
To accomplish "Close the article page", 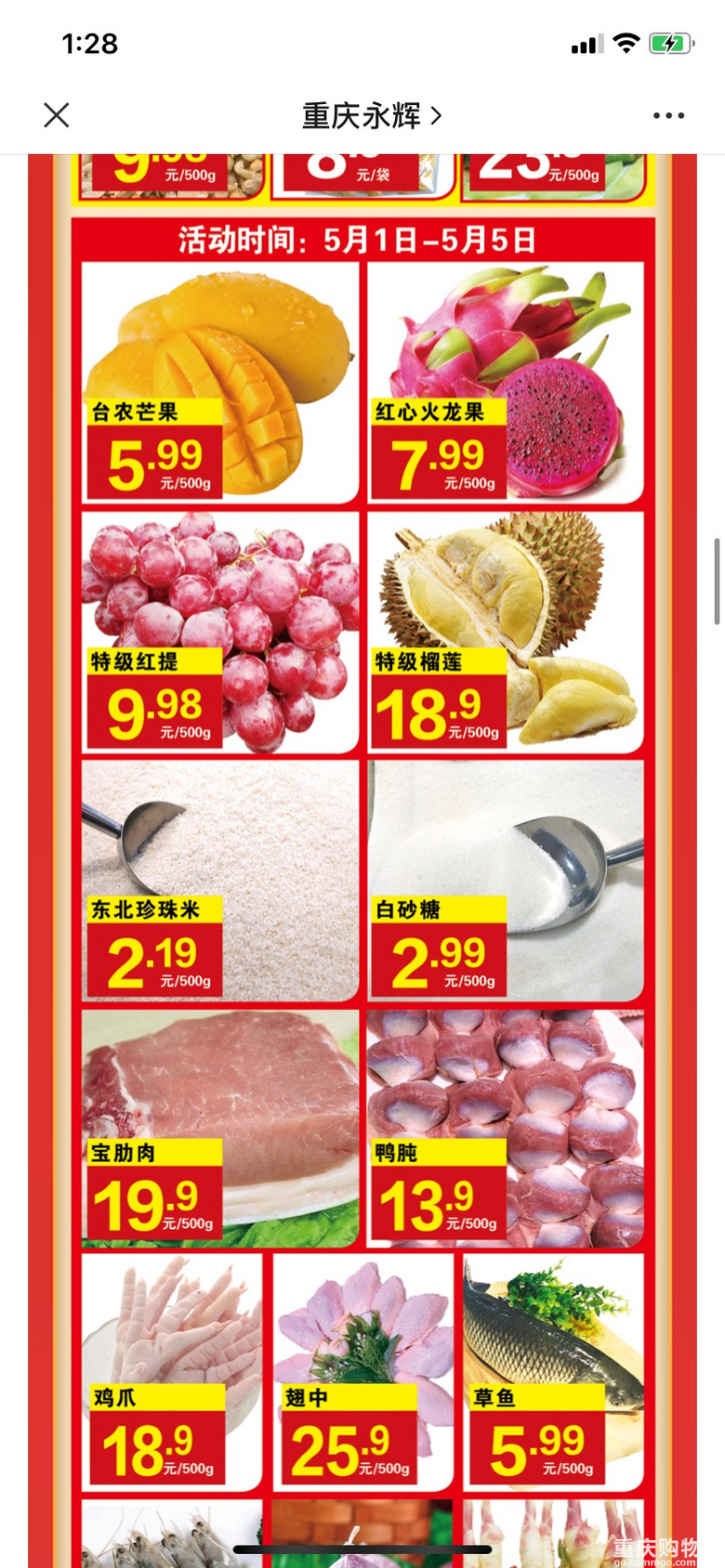I will 57,115.
